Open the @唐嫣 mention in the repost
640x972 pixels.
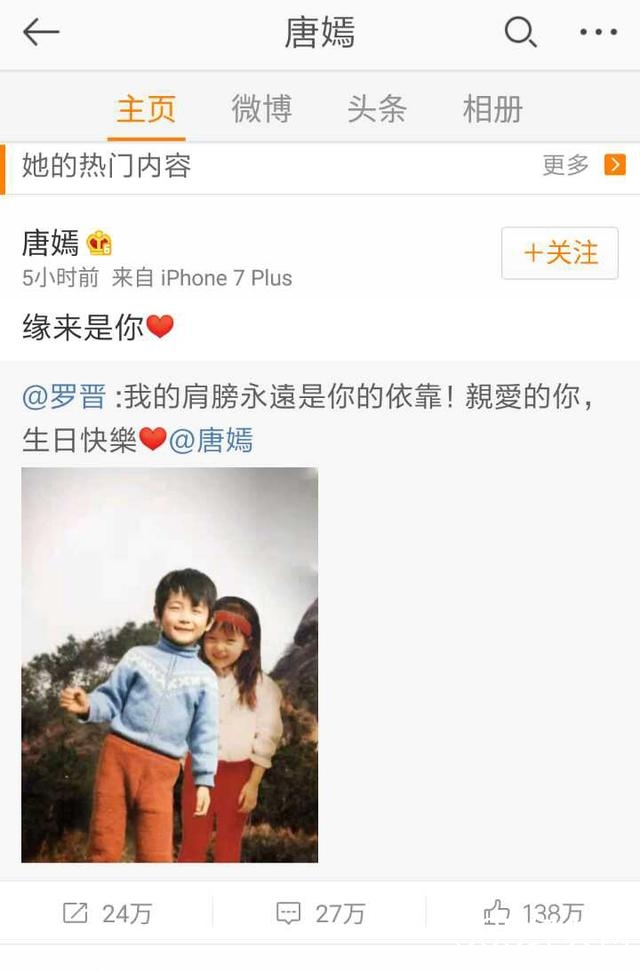[210, 440]
